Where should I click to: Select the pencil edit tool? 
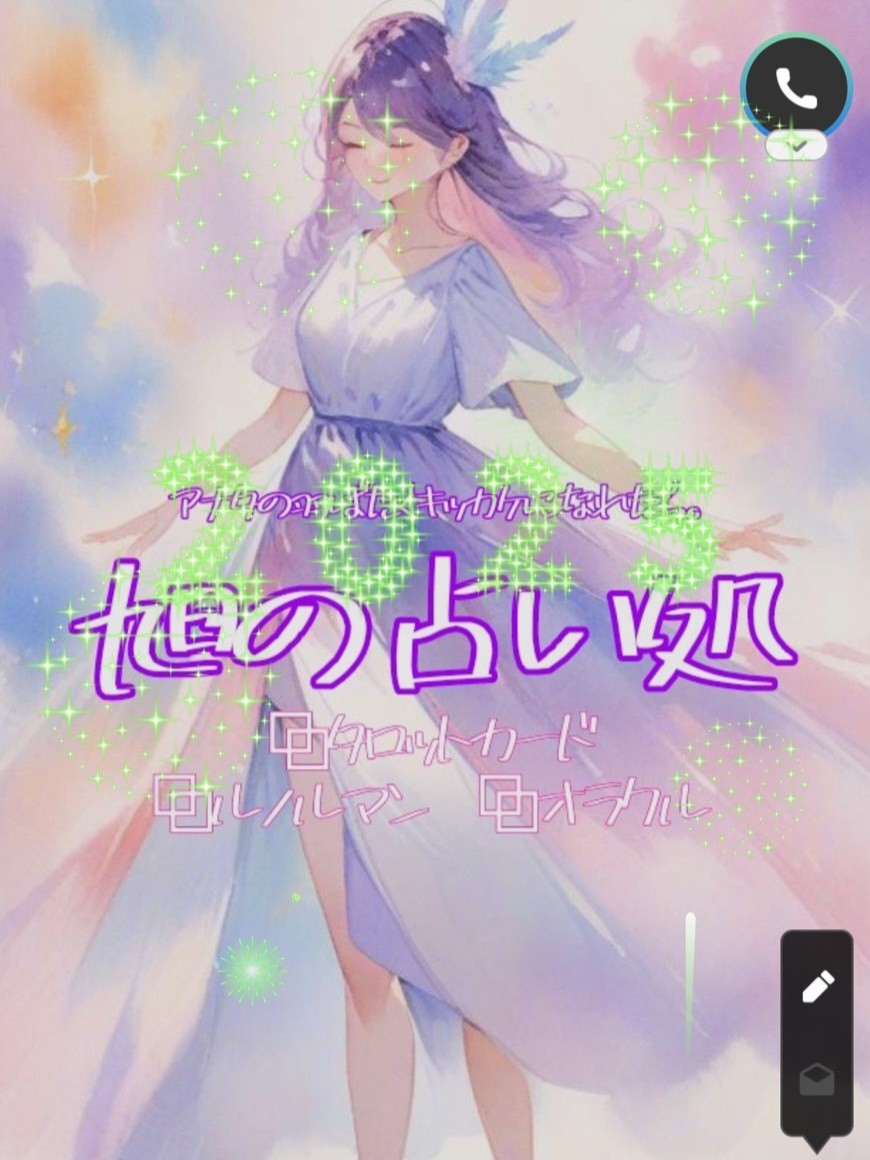[817, 986]
